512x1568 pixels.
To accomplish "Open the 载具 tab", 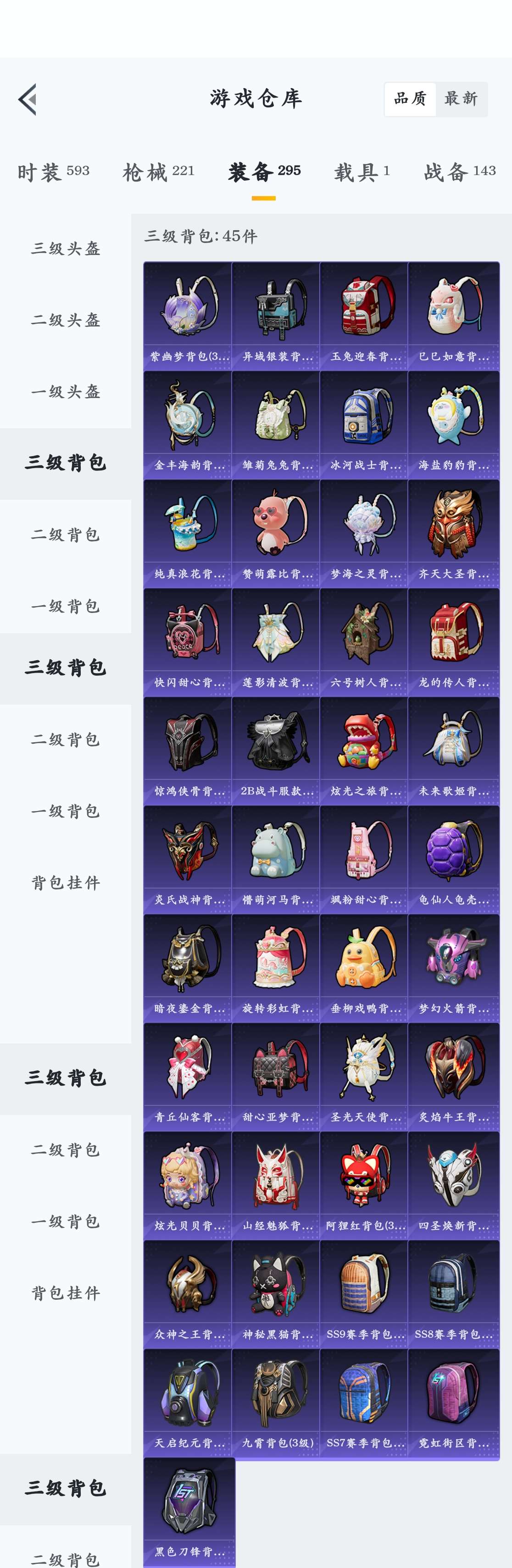I will [x=362, y=172].
